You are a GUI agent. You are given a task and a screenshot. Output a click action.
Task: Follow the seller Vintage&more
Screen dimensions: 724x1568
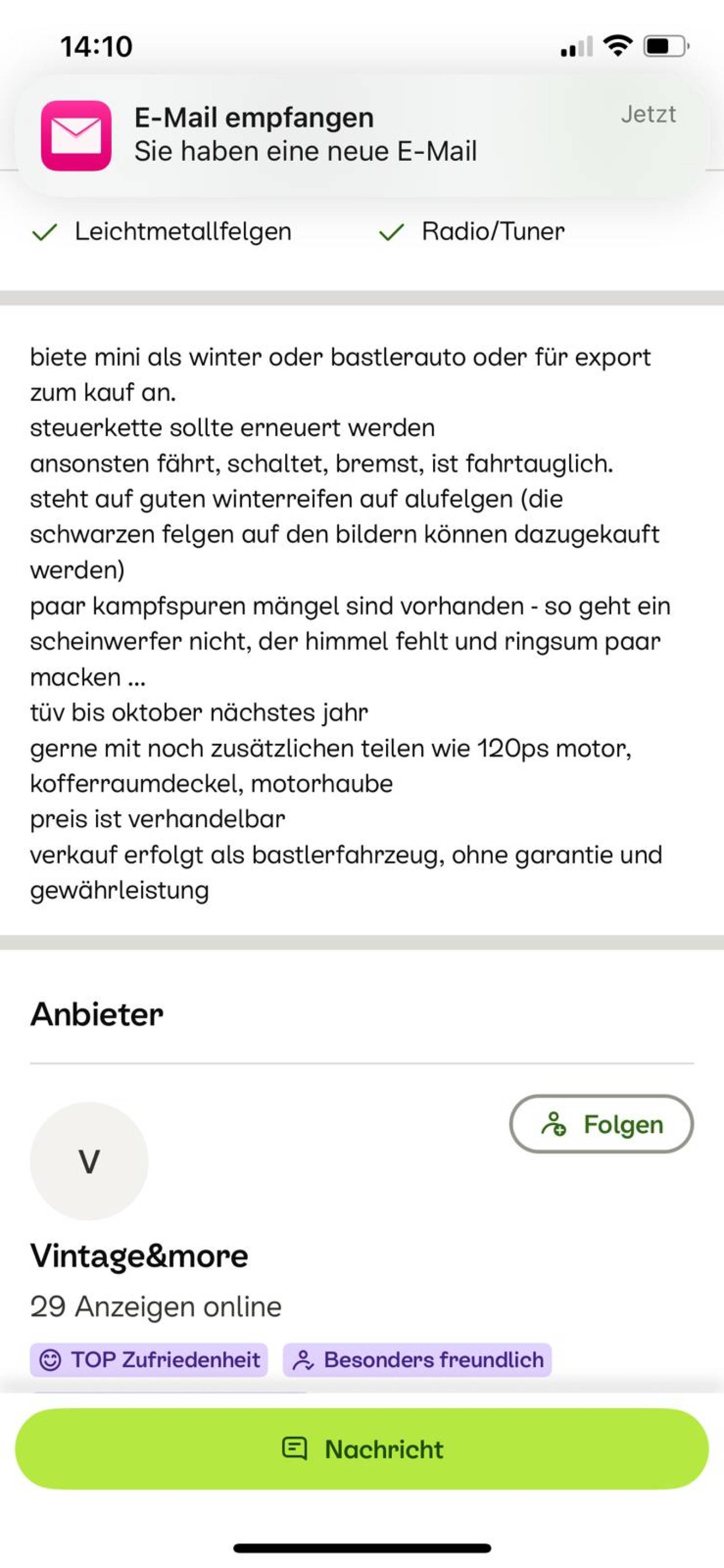[601, 1124]
